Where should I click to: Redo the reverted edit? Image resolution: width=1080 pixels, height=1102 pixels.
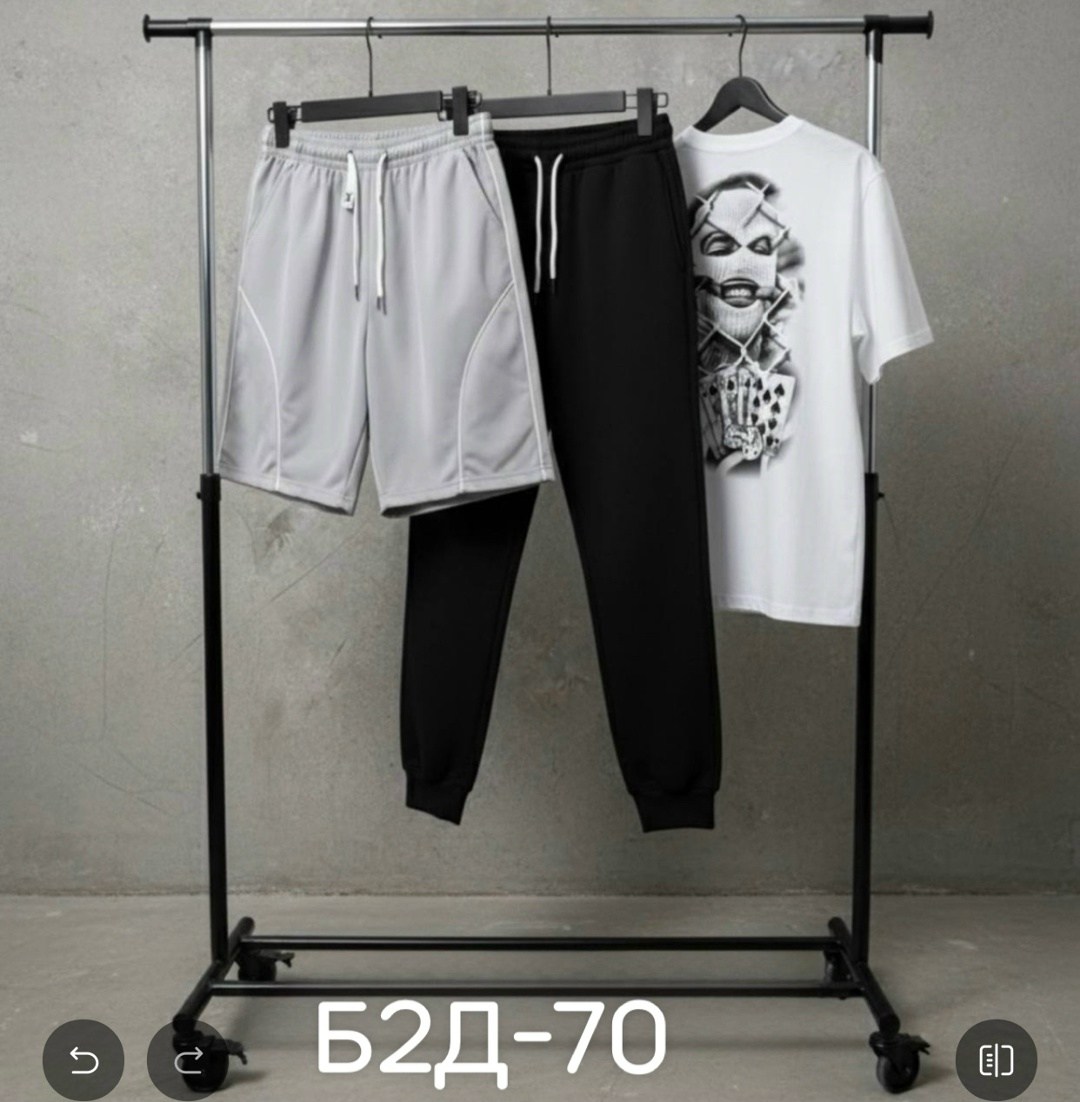coord(188,1060)
